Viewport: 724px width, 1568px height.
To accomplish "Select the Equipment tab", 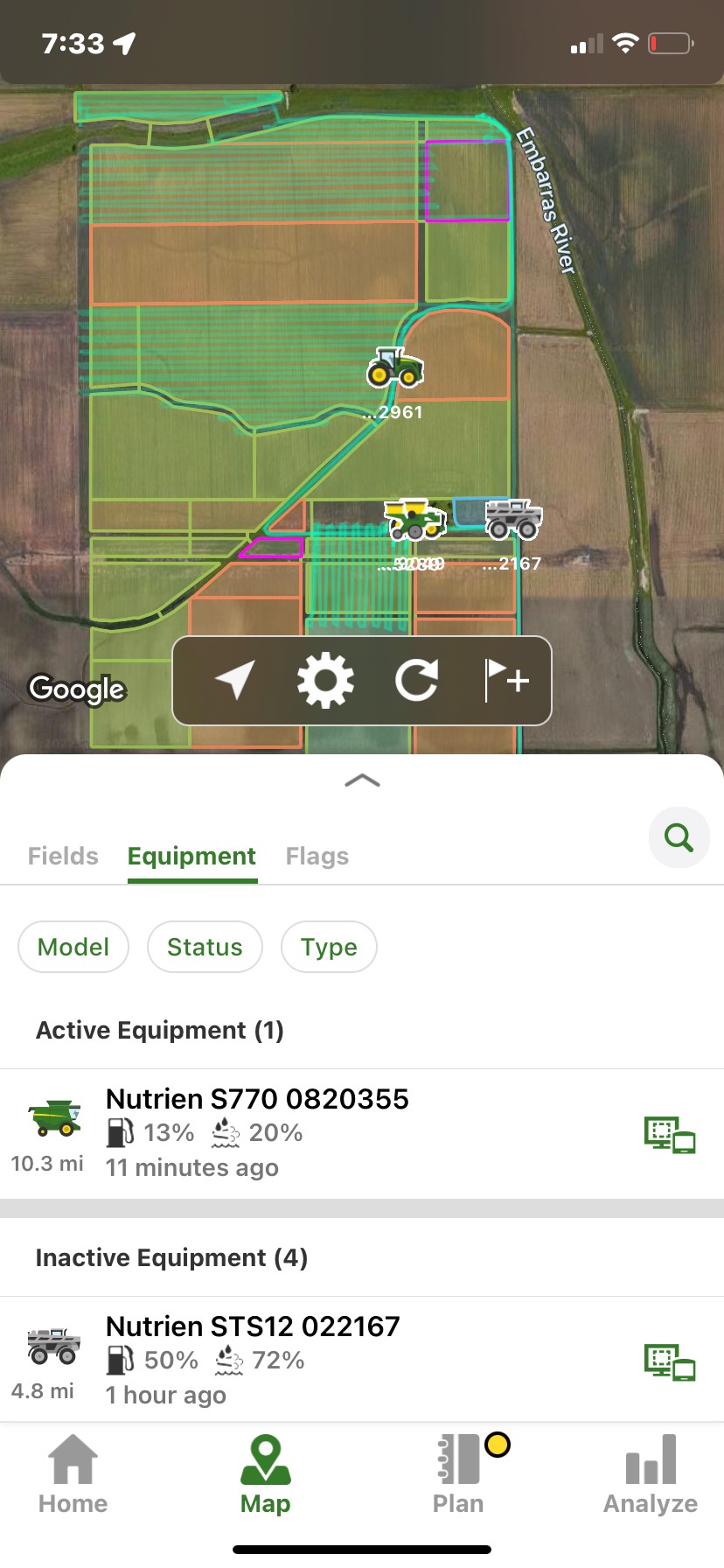I will 191,856.
